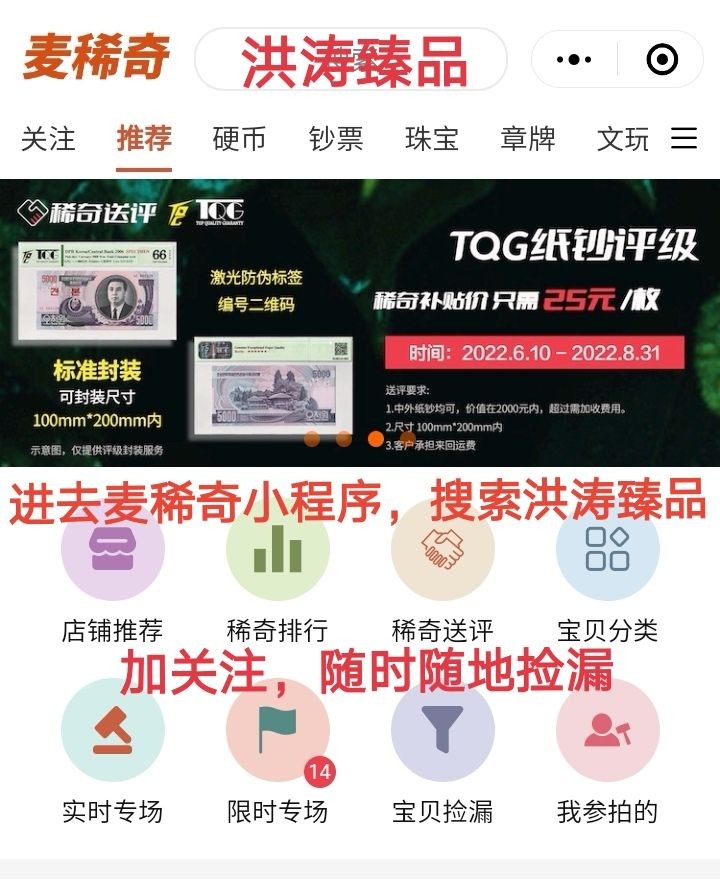720x892 pixels.
Task: Switch to the 章牌 tab
Action: point(528,139)
